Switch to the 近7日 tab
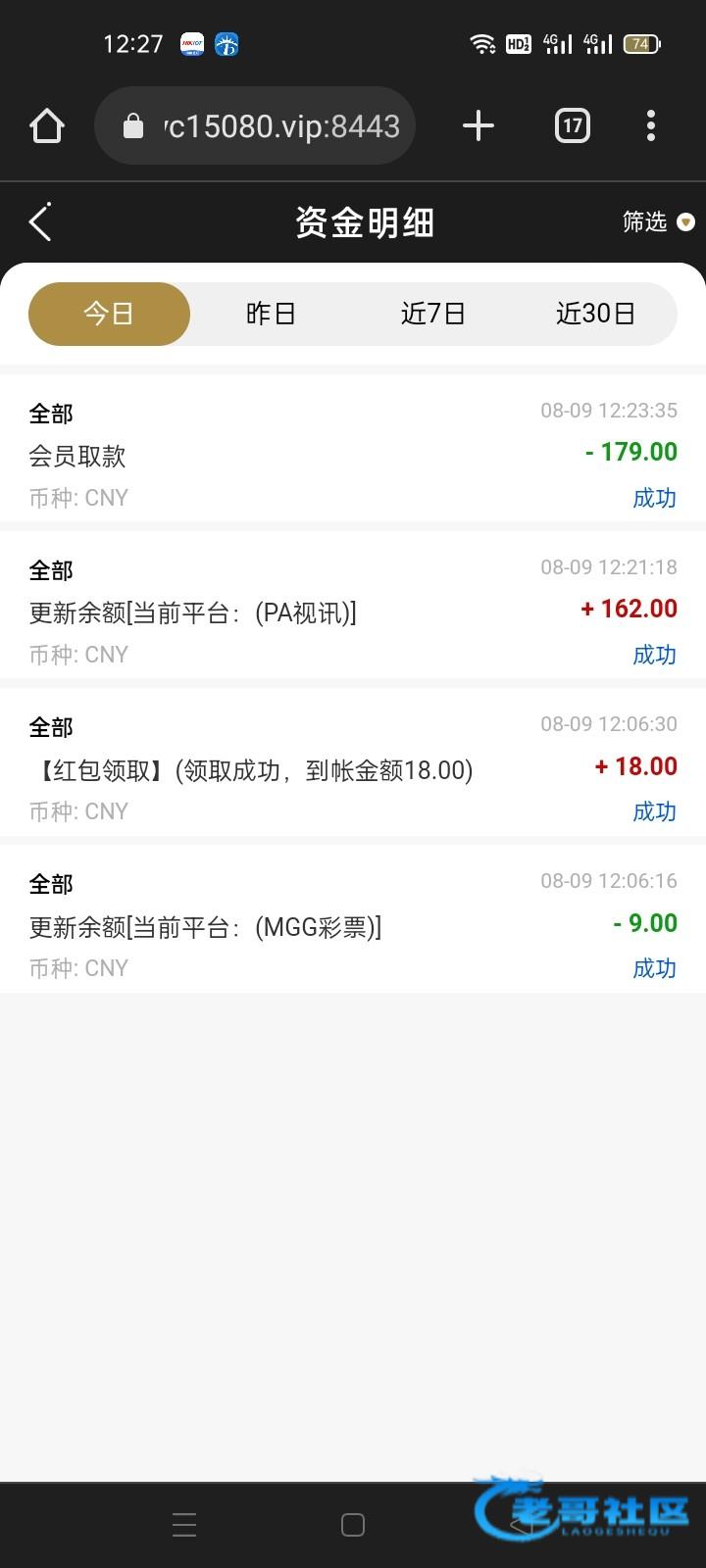The height and width of the screenshot is (1568, 706). [x=432, y=314]
